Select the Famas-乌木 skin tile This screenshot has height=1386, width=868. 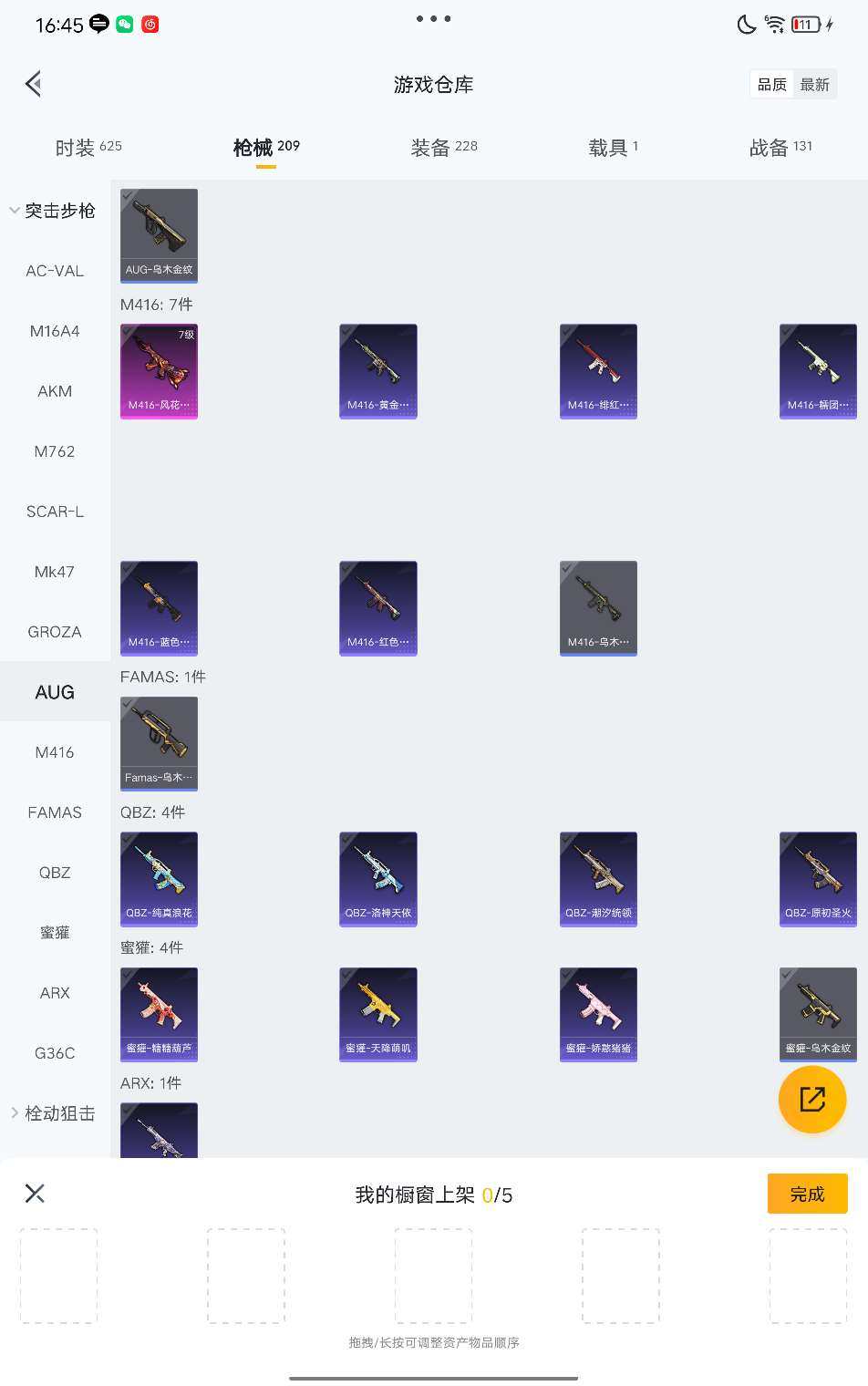[159, 742]
